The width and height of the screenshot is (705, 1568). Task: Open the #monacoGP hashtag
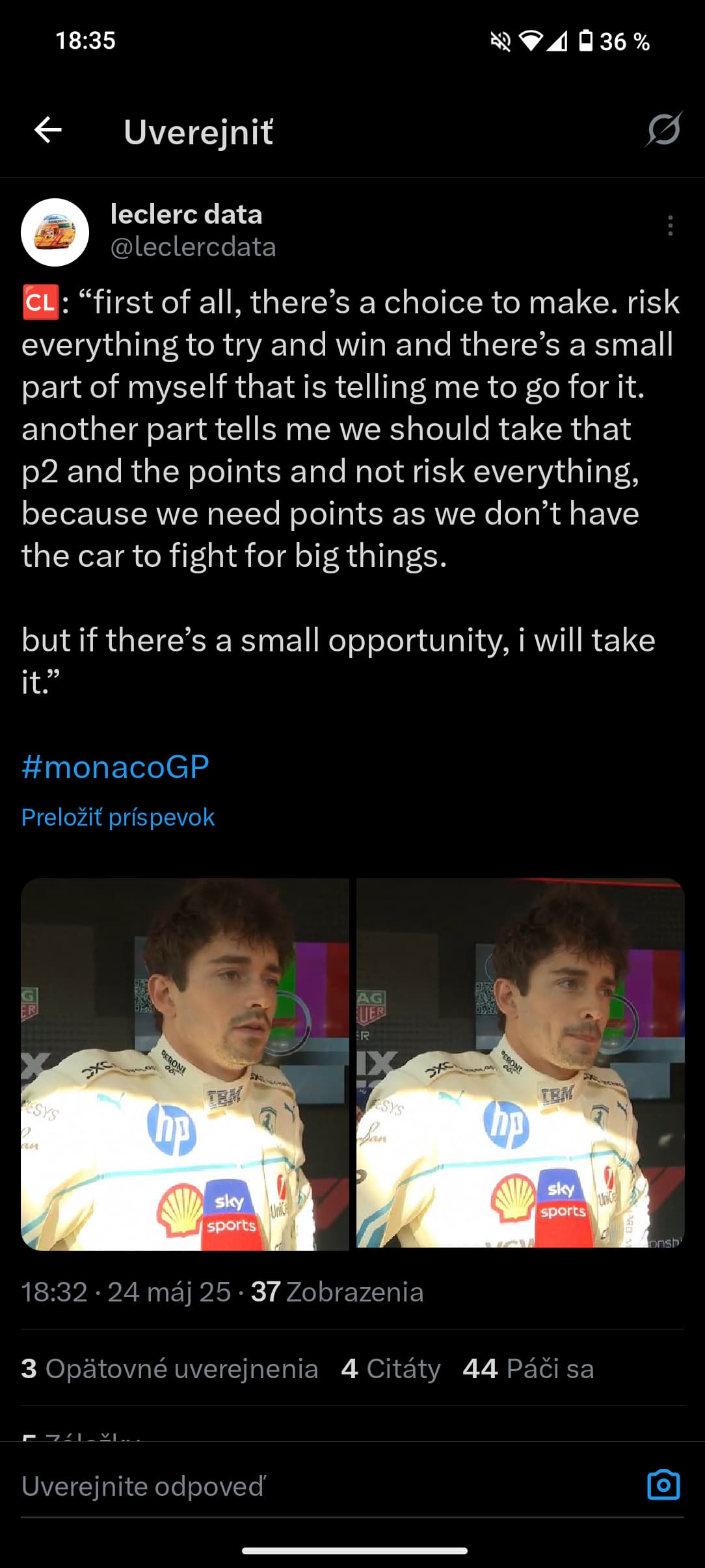tap(115, 766)
